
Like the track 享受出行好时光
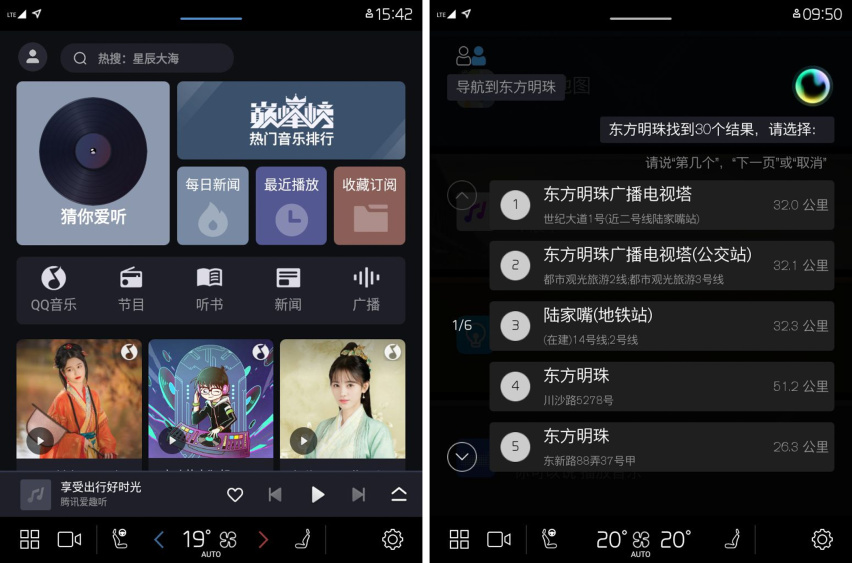(x=235, y=494)
